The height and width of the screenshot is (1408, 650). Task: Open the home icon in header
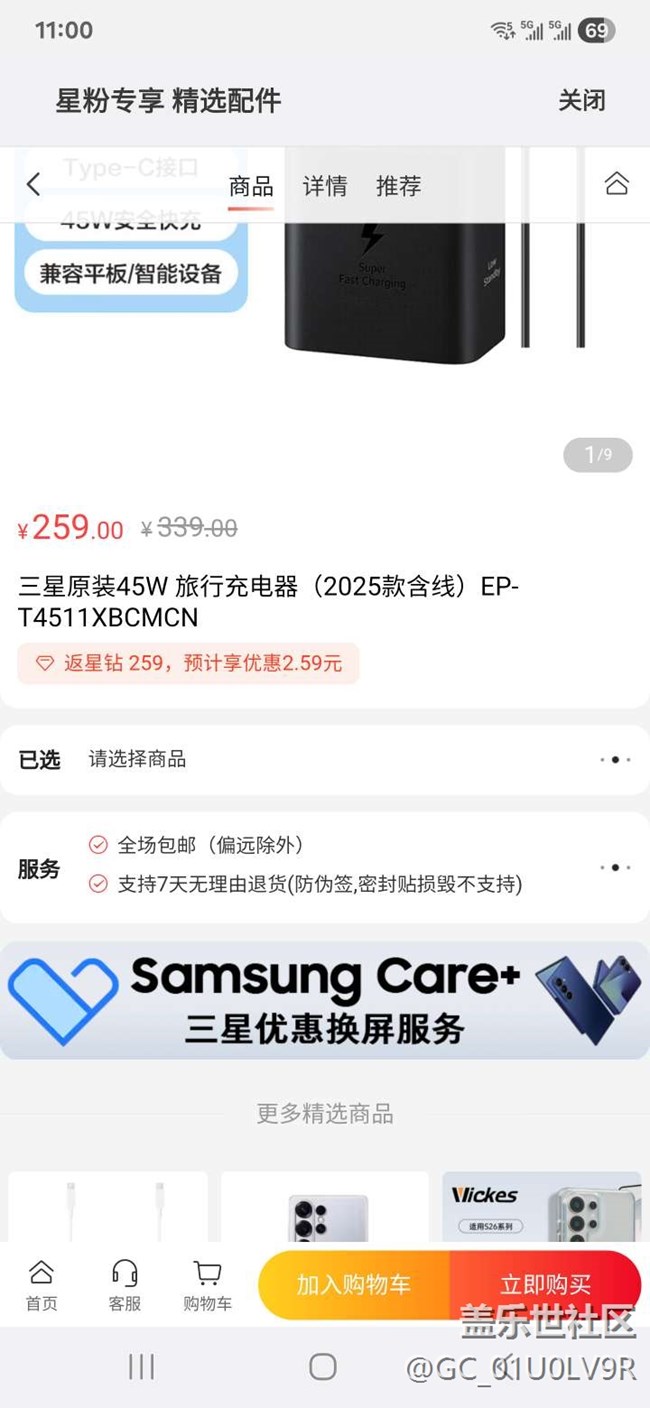[616, 184]
